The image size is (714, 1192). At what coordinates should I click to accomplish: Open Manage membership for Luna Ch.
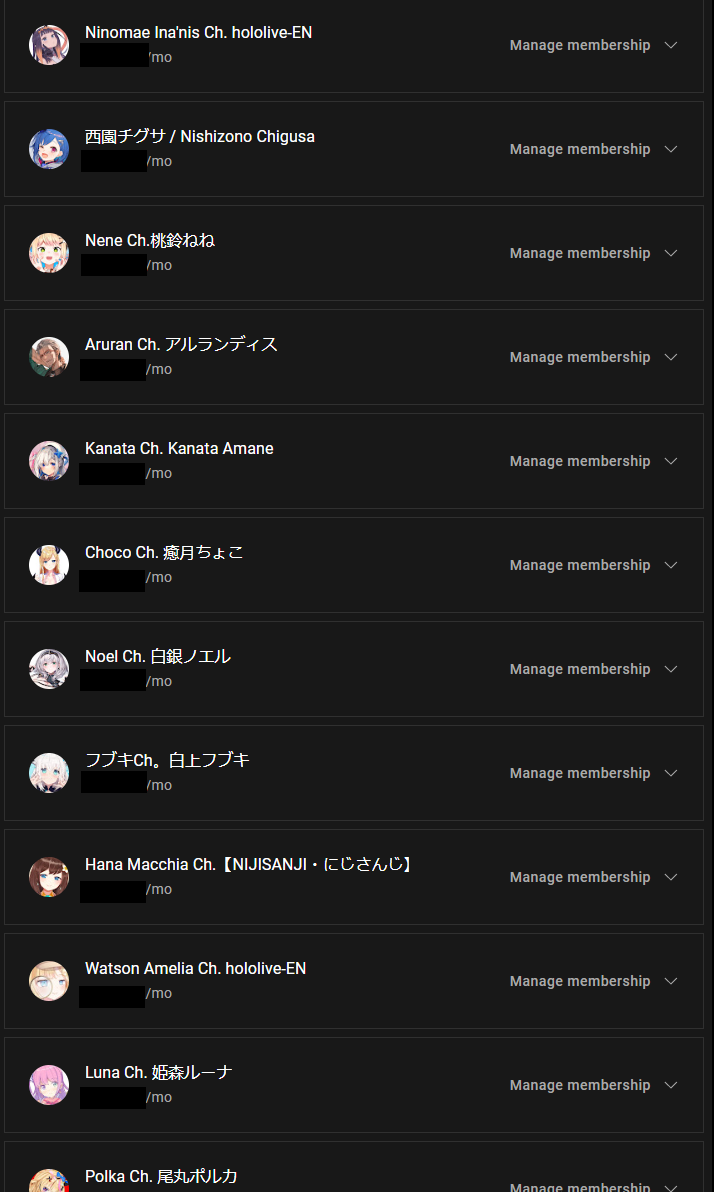click(593, 1085)
